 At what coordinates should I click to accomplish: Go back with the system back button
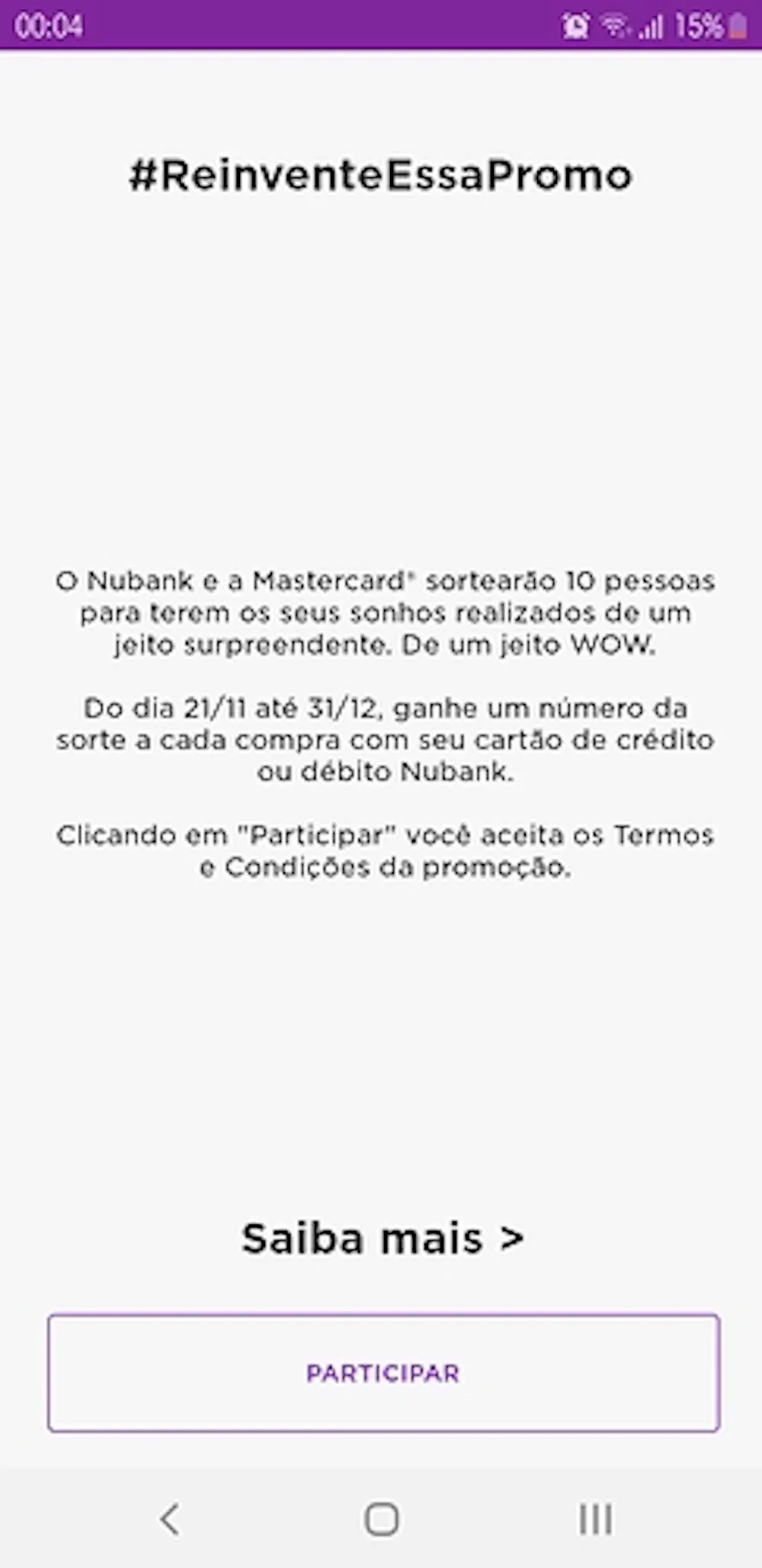[169, 1518]
